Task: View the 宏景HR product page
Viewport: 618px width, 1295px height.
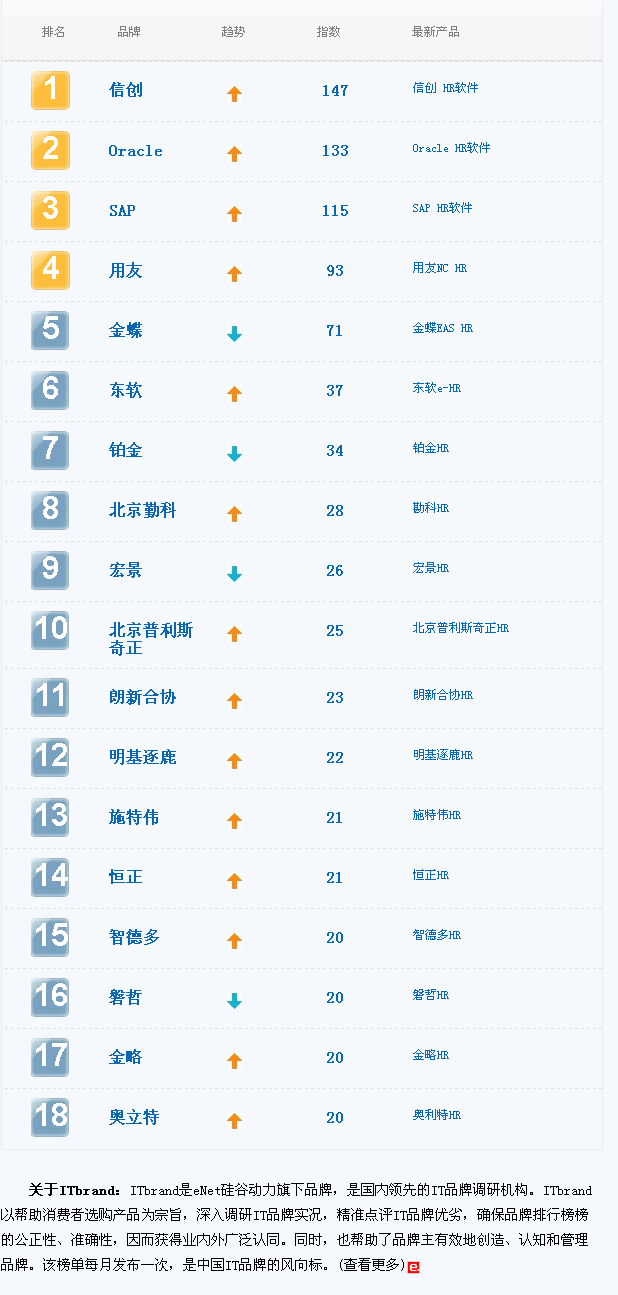Action: pyautogui.click(x=430, y=568)
